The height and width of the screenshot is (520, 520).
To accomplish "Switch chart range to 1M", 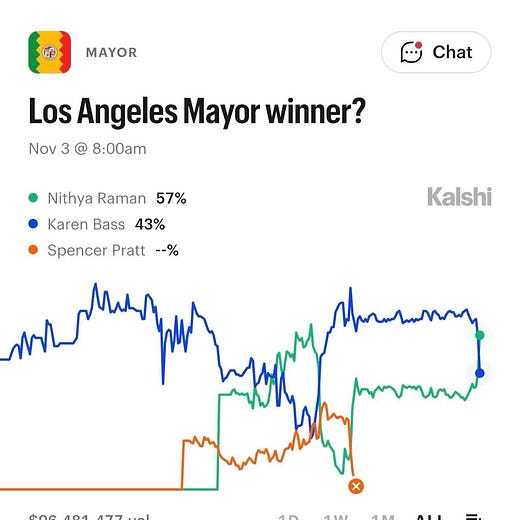I will click(383, 518).
